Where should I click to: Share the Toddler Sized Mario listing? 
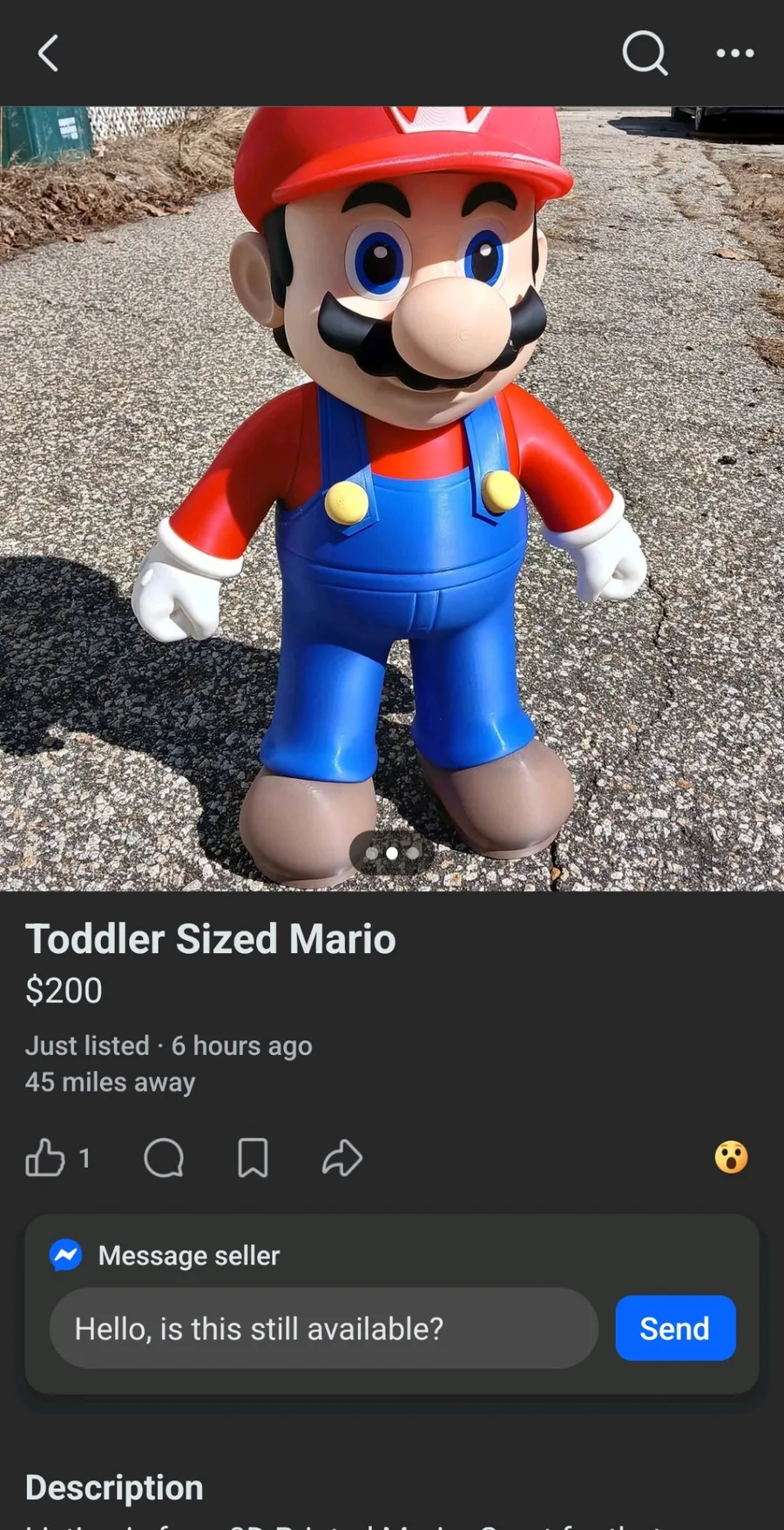pyautogui.click(x=342, y=1158)
